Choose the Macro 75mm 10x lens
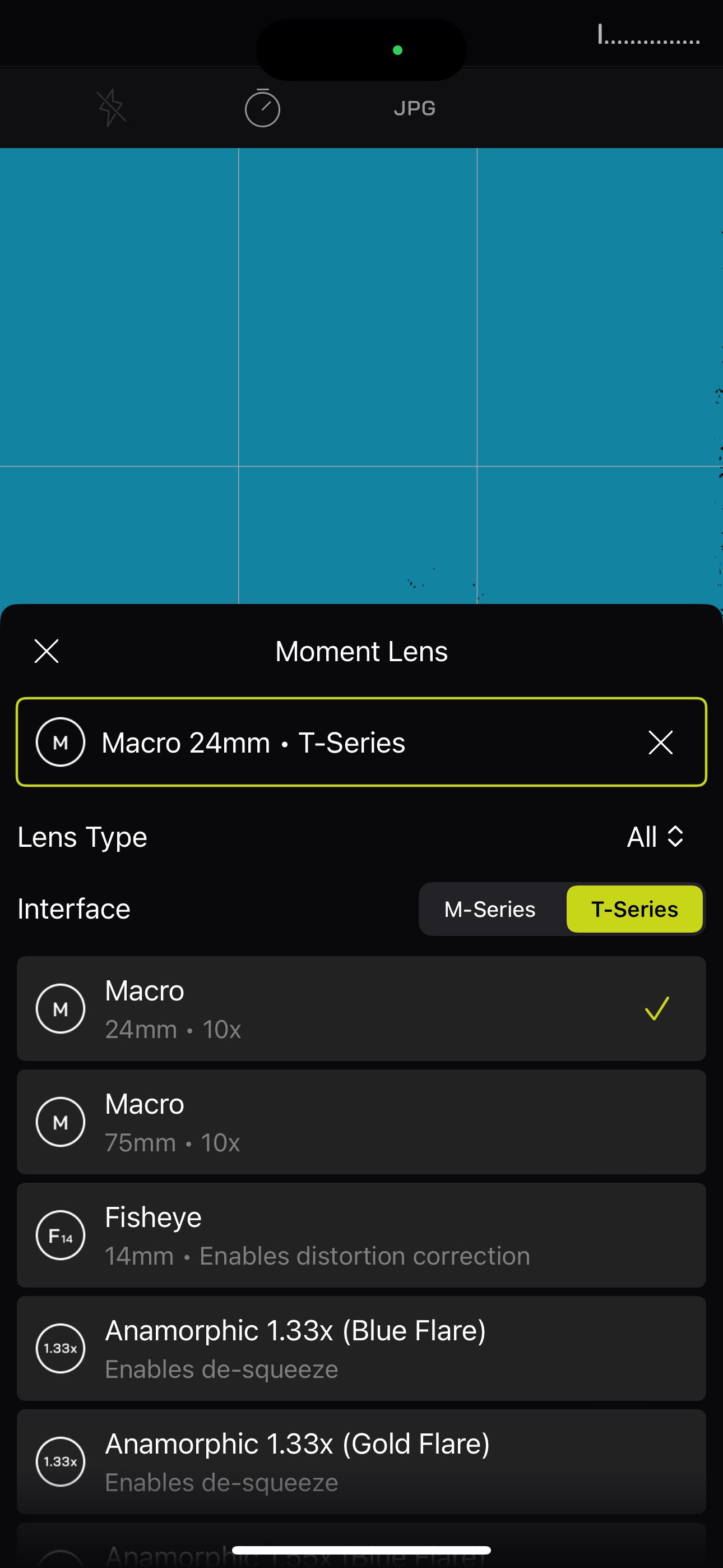Screen dimensions: 723x1568 (361, 1122)
